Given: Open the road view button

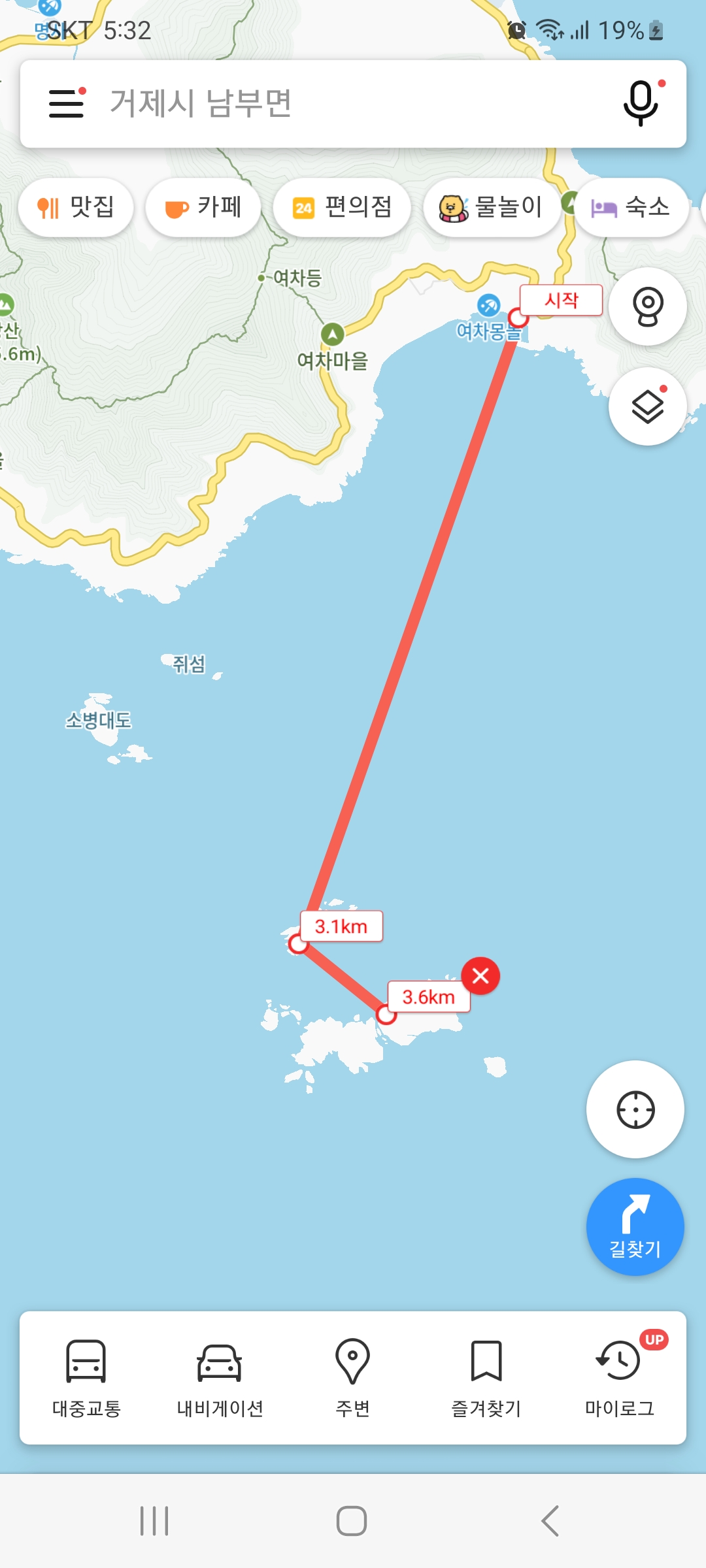Looking at the screenshot, I should tap(647, 306).
